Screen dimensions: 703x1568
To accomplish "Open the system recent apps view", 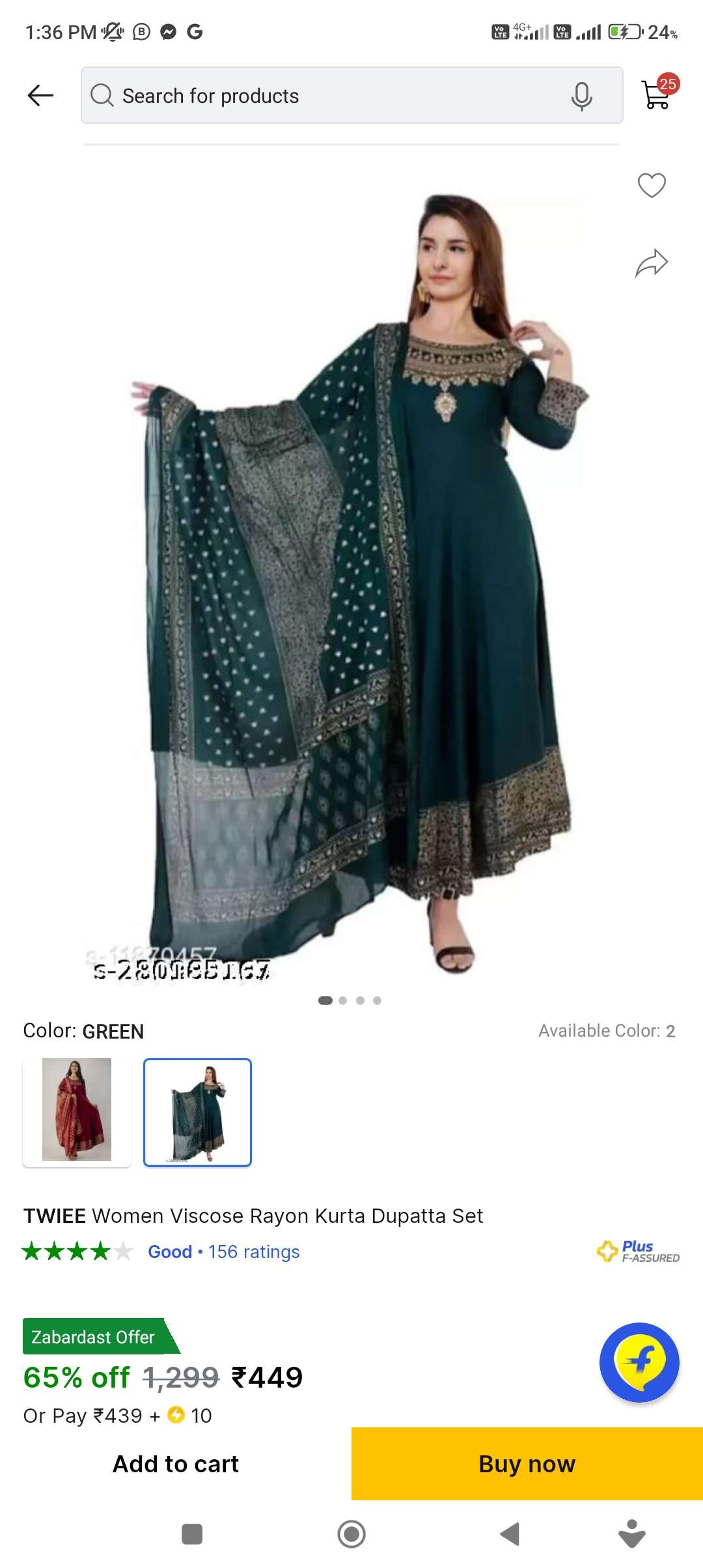I will 192,1534.
